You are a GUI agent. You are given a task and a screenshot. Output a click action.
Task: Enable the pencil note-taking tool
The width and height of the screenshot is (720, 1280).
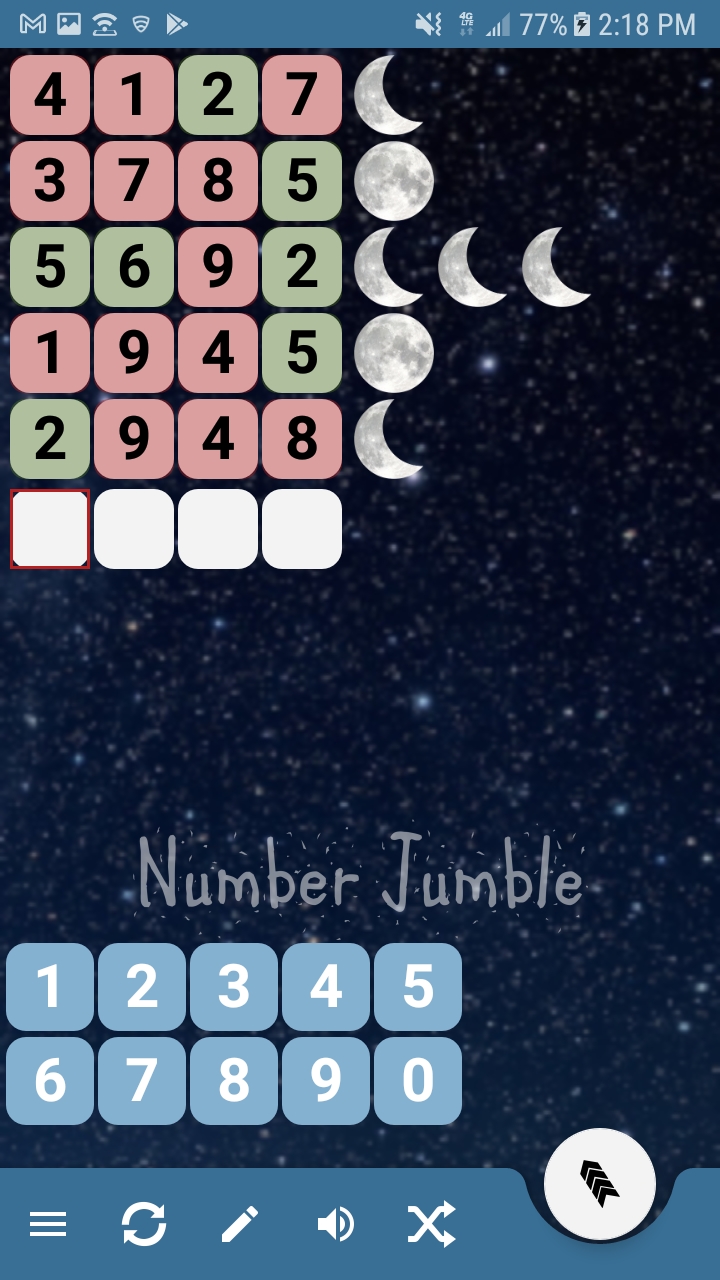240,1222
